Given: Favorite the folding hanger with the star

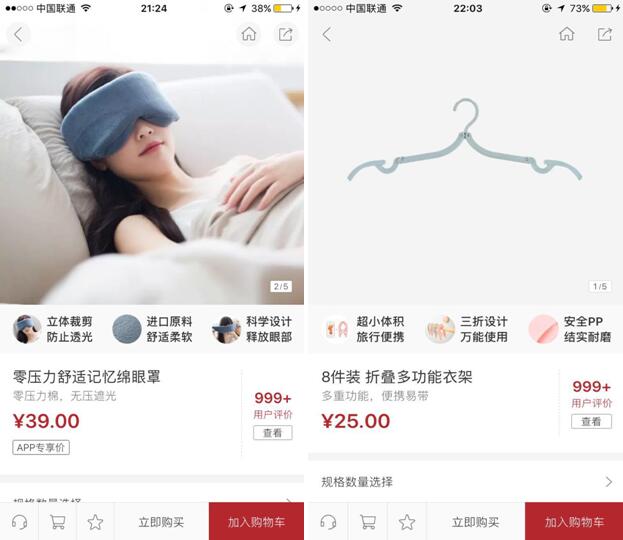Looking at the screenshot, I should 407,522.
